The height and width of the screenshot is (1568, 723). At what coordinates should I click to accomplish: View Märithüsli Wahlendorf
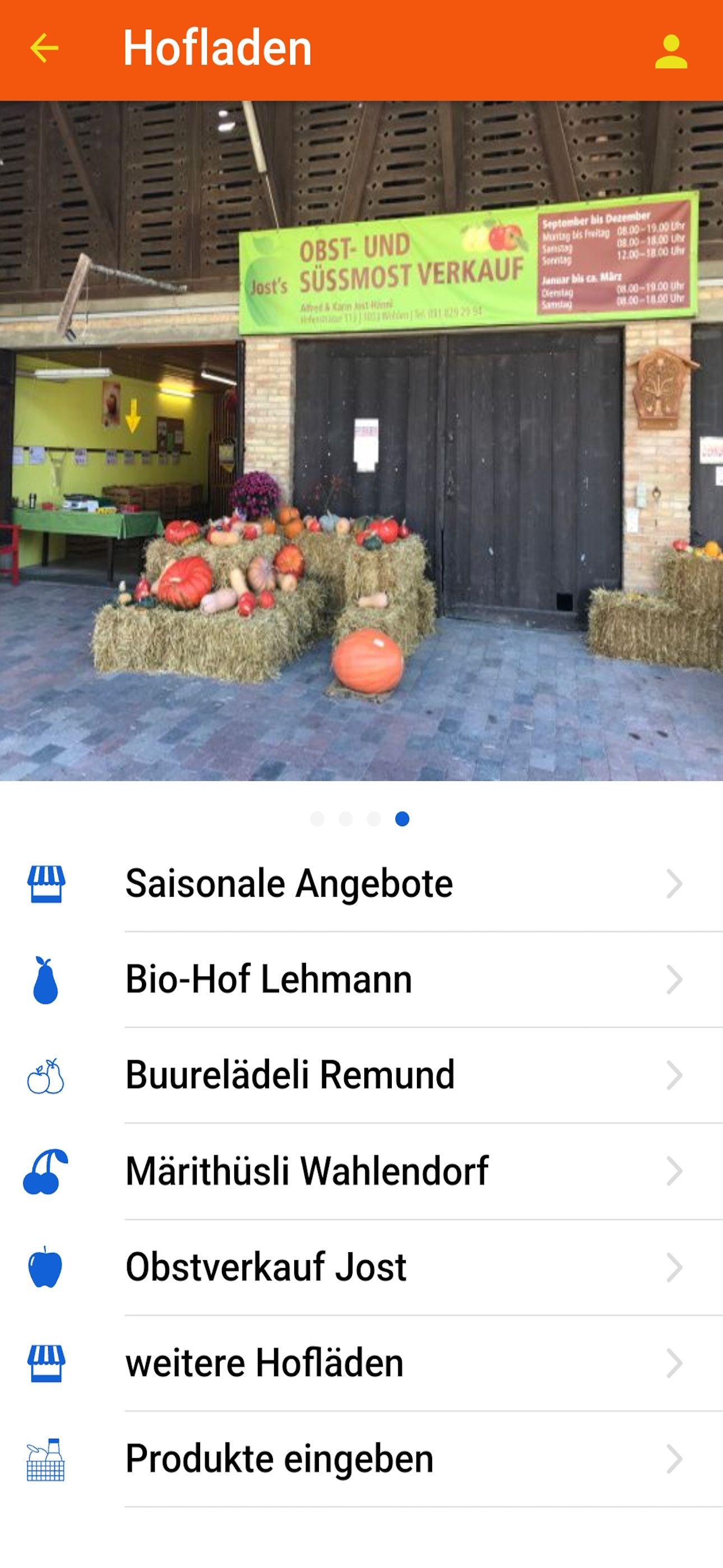click(361, 1171)
